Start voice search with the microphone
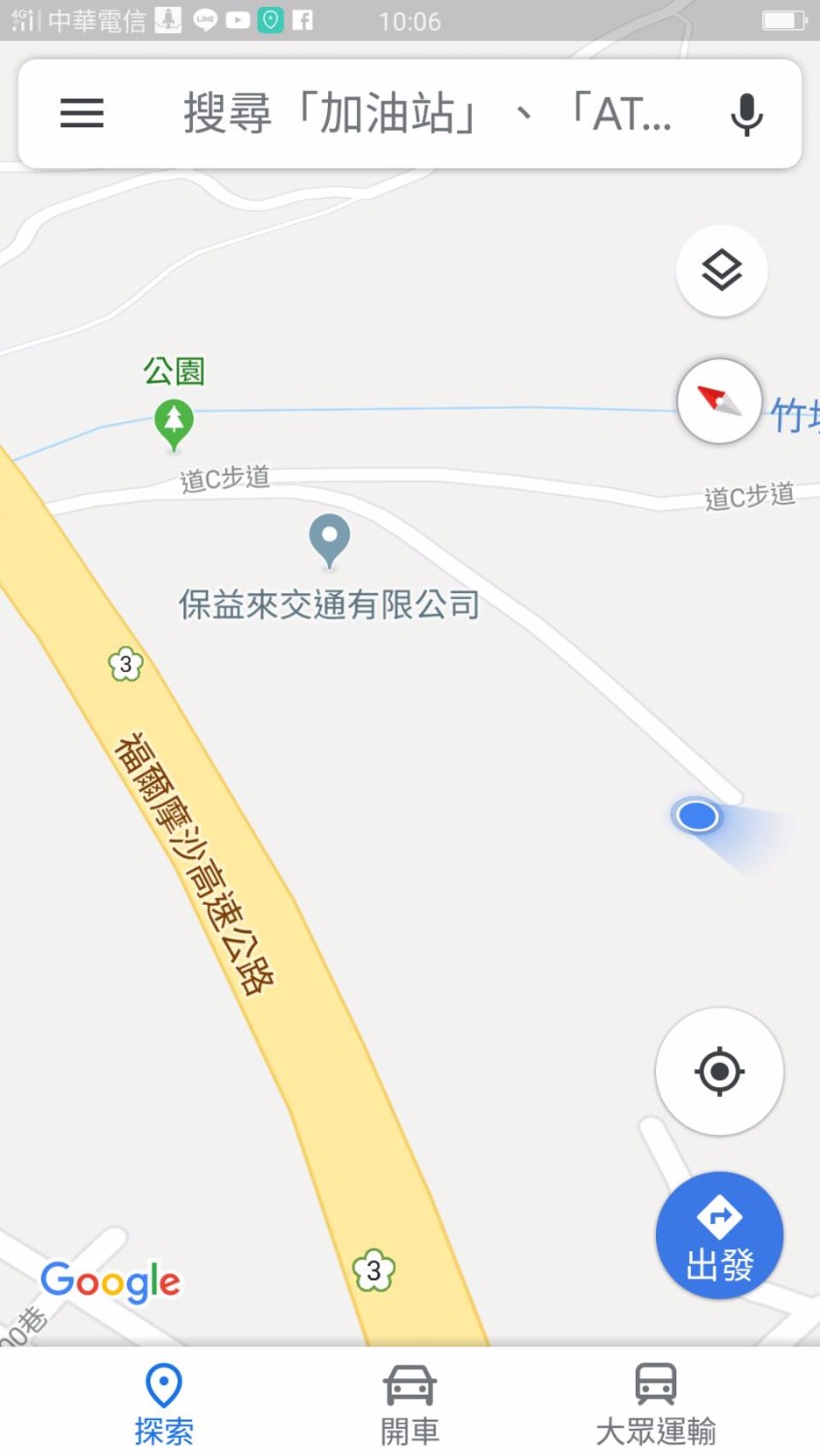 (x=745, y=115)
